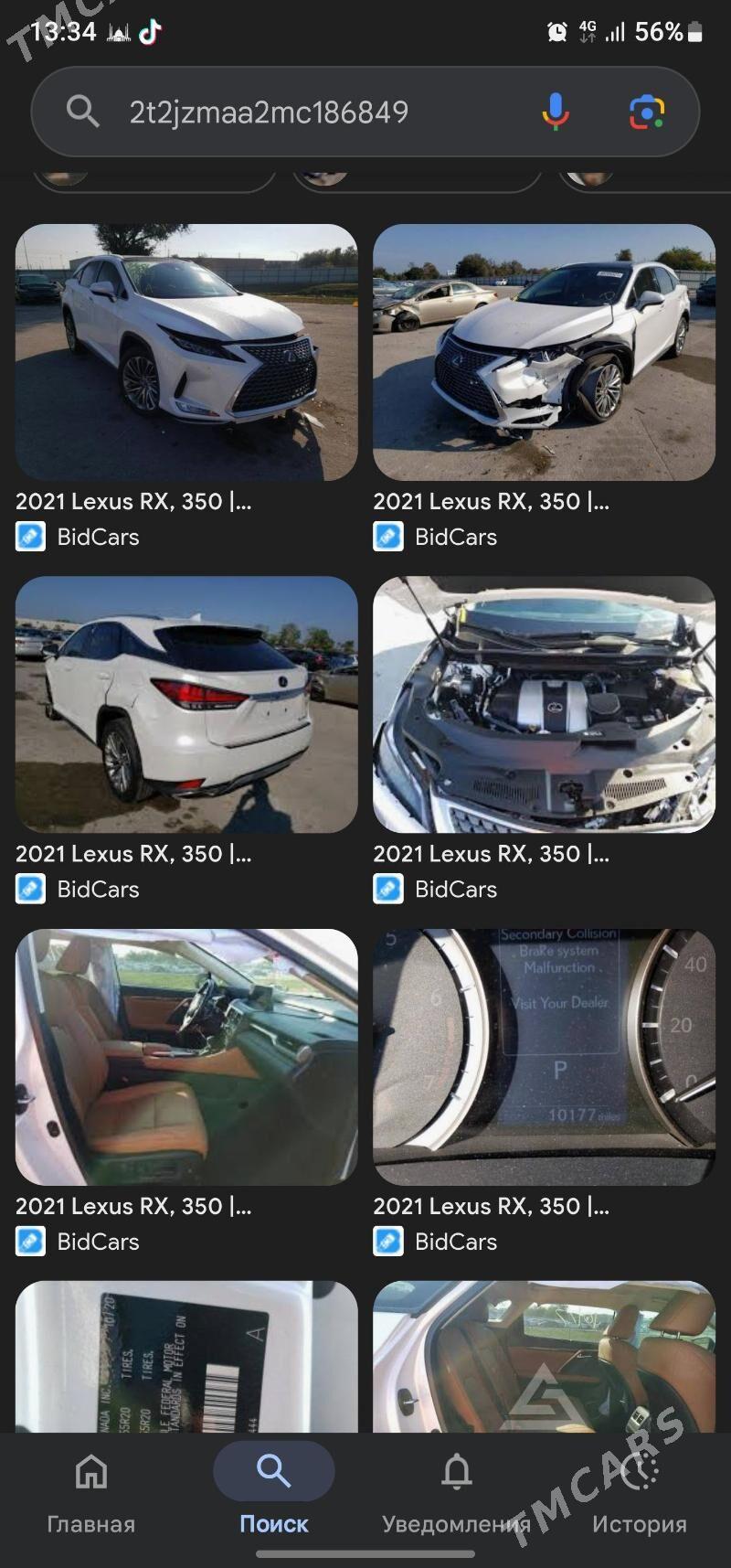This screenshot has width=731, height=1568.
Task: Open the BidCars source link under the engine photo
Action: [388, 889]
